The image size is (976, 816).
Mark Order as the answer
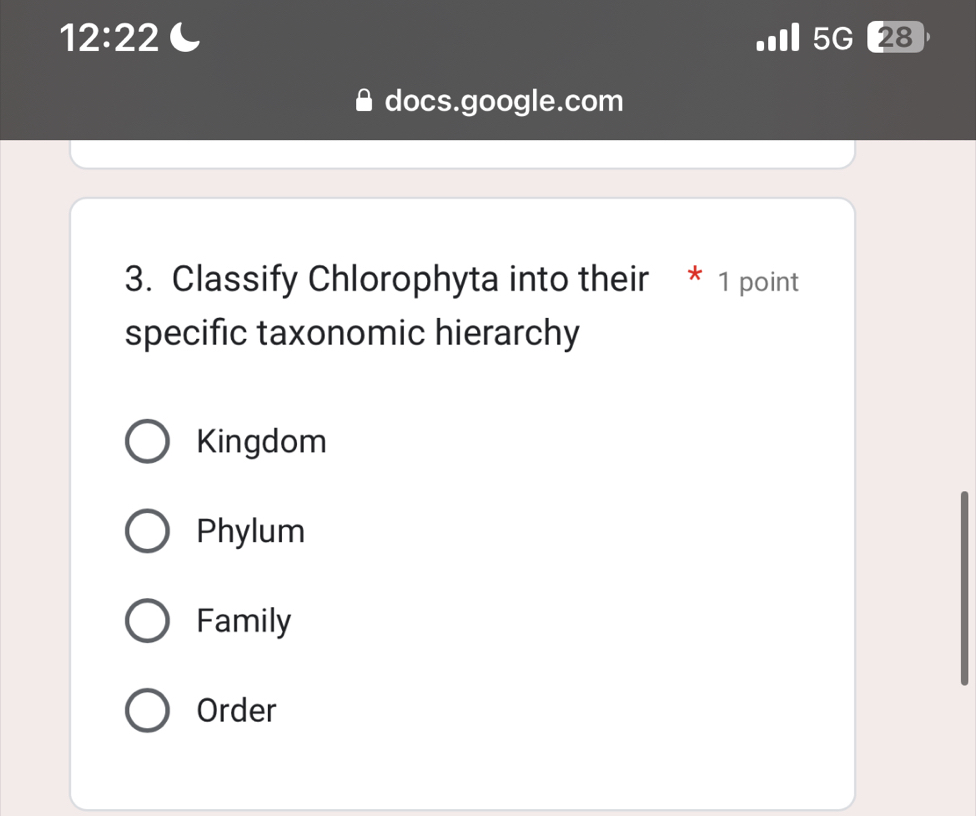pos(148,710)
